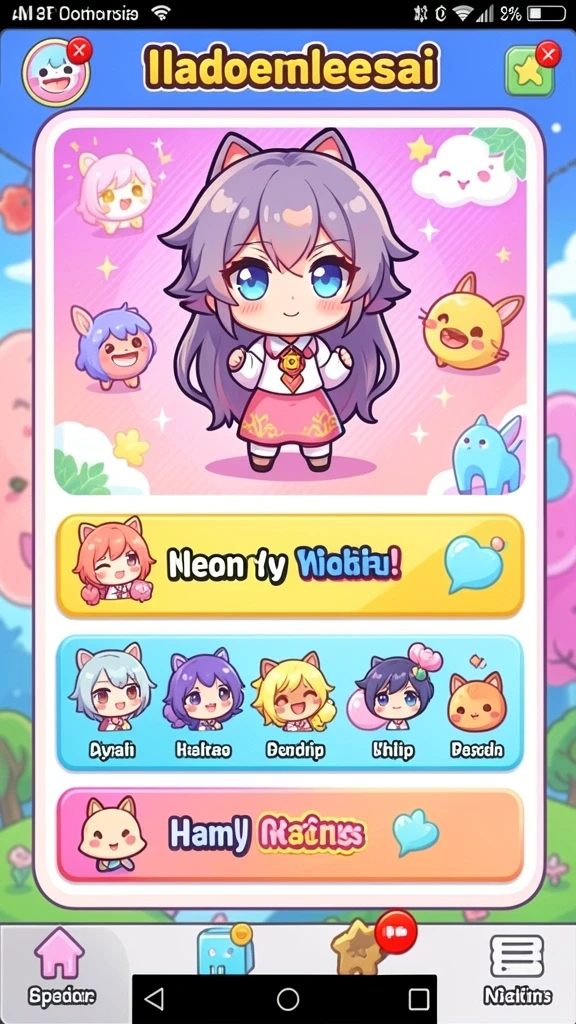The height and width of the screenshot is (1024, 576).
Task: Select the purple-haired character Hialtao
Action: tap(203, 703)
